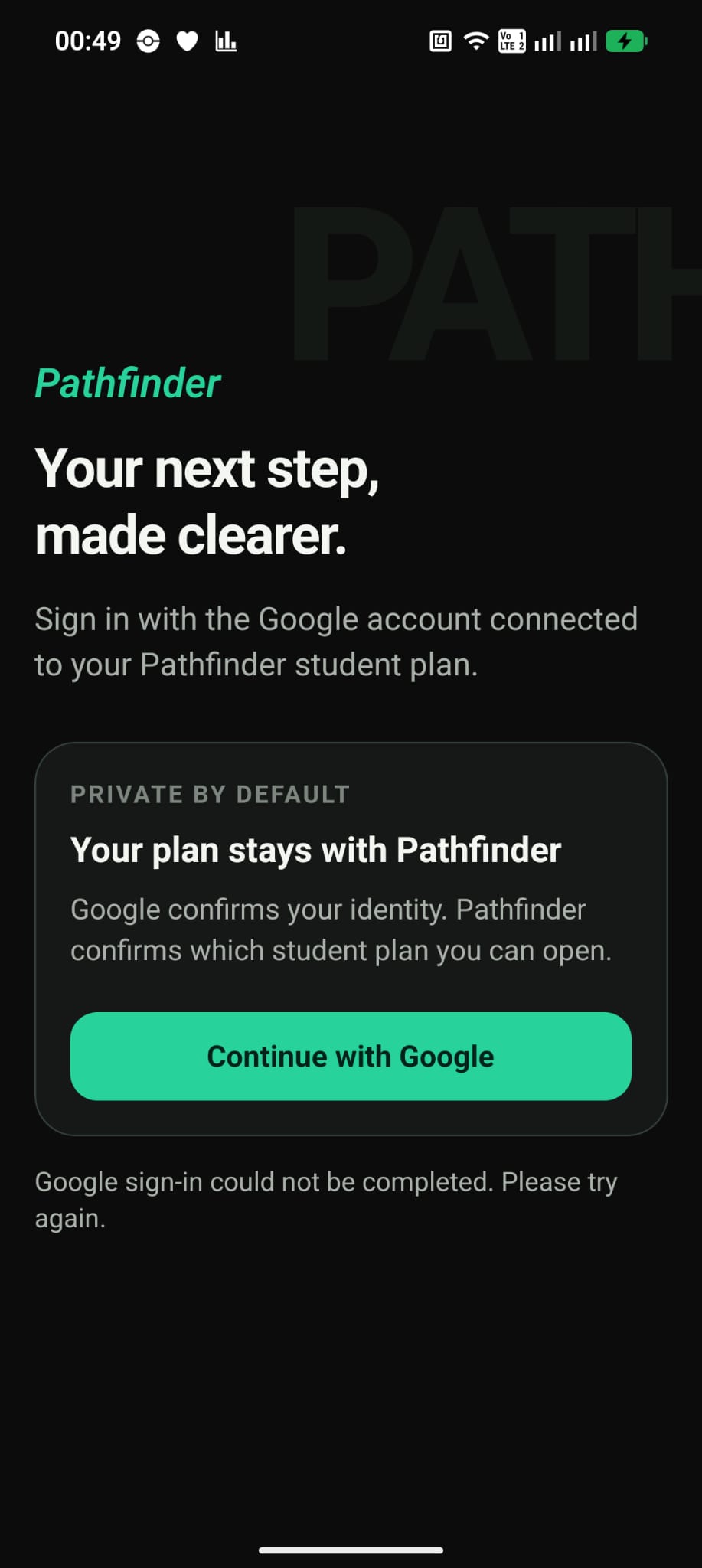Viewport: 702px width, 1568px height.
Task: Tap the Continue with Google button
Action: tap(351, 1056)
